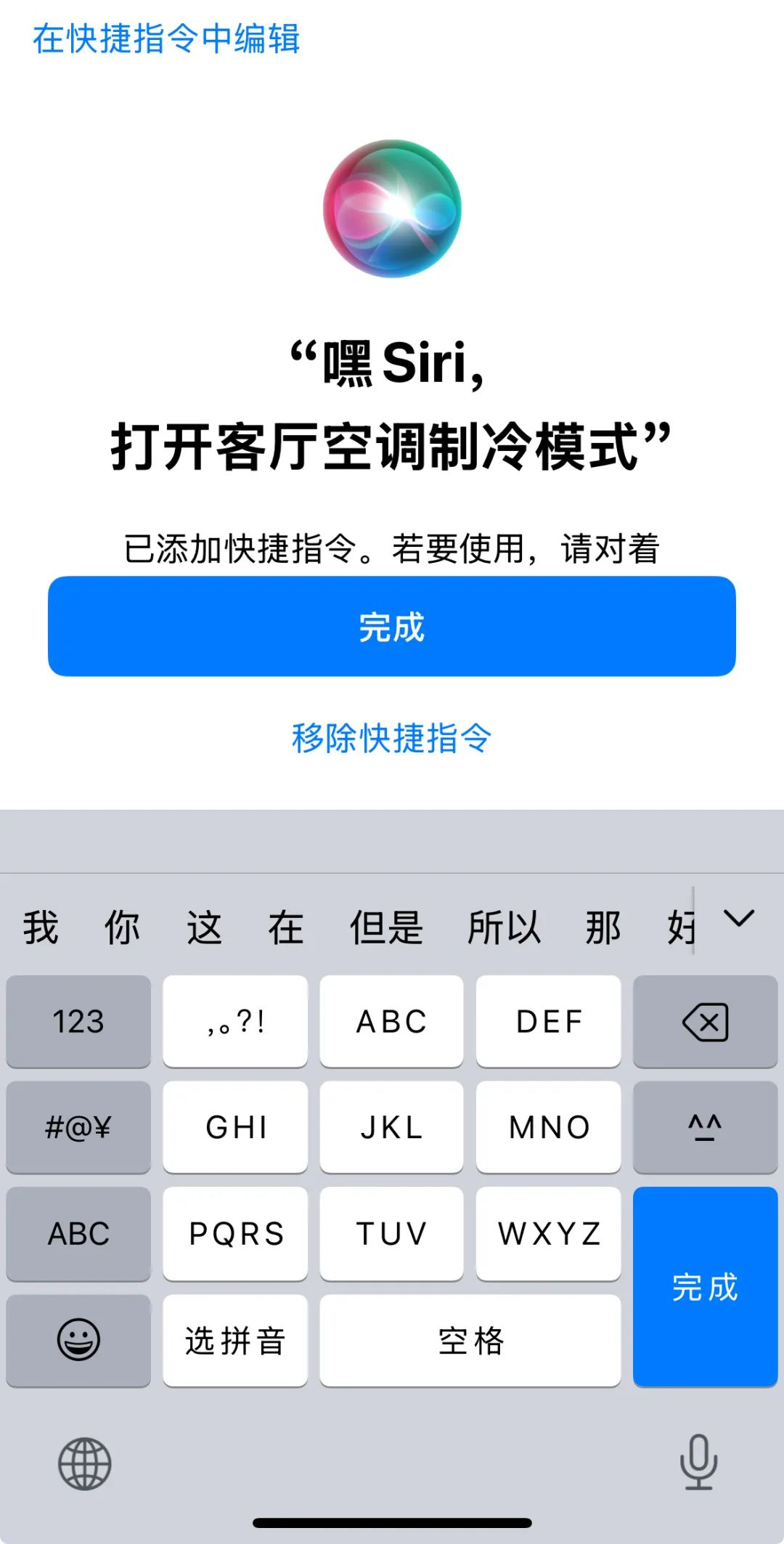Tap the punctuation ,。?! key
Image resolution: width=784 pixels, height=1544 pixels.
pos(235,1021)
